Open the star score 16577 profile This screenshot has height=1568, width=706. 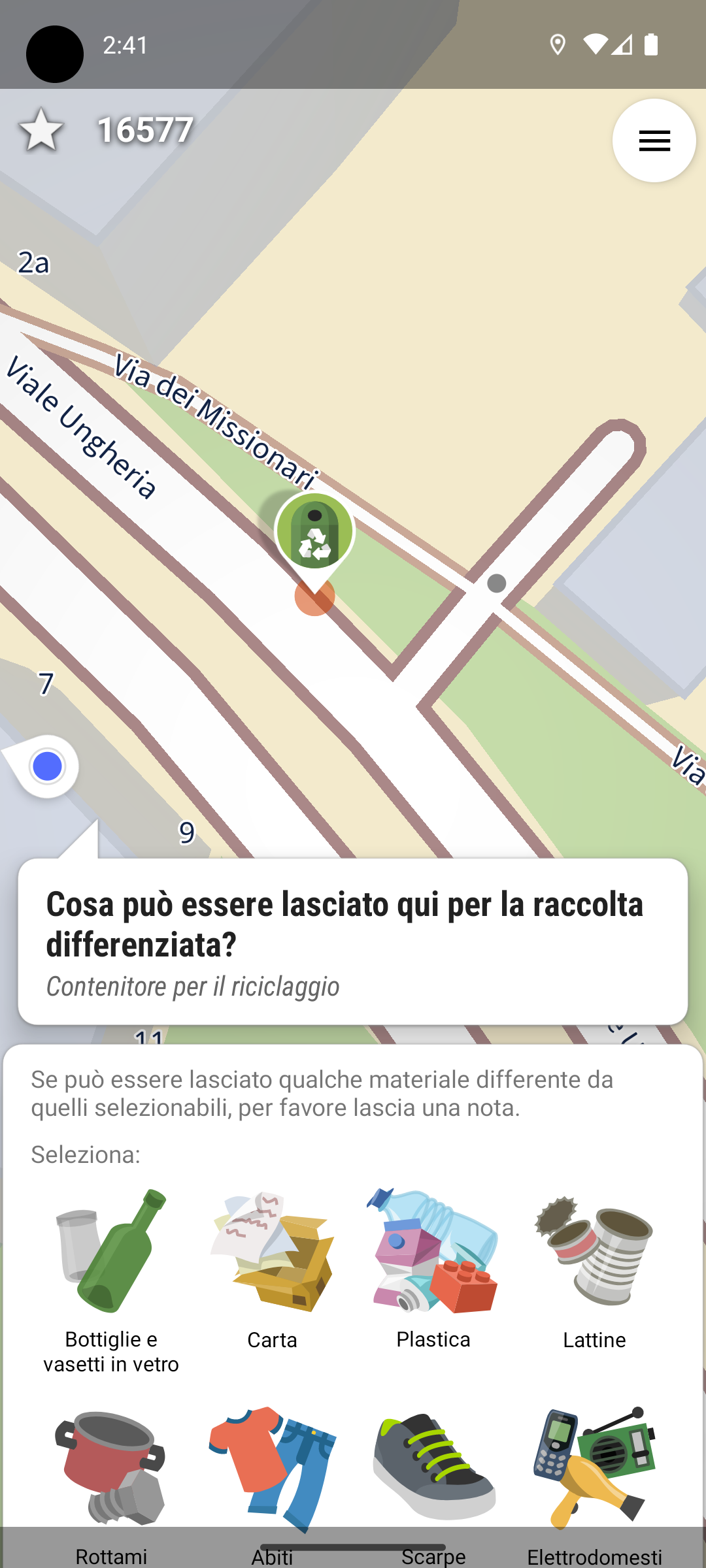[105, 129]
